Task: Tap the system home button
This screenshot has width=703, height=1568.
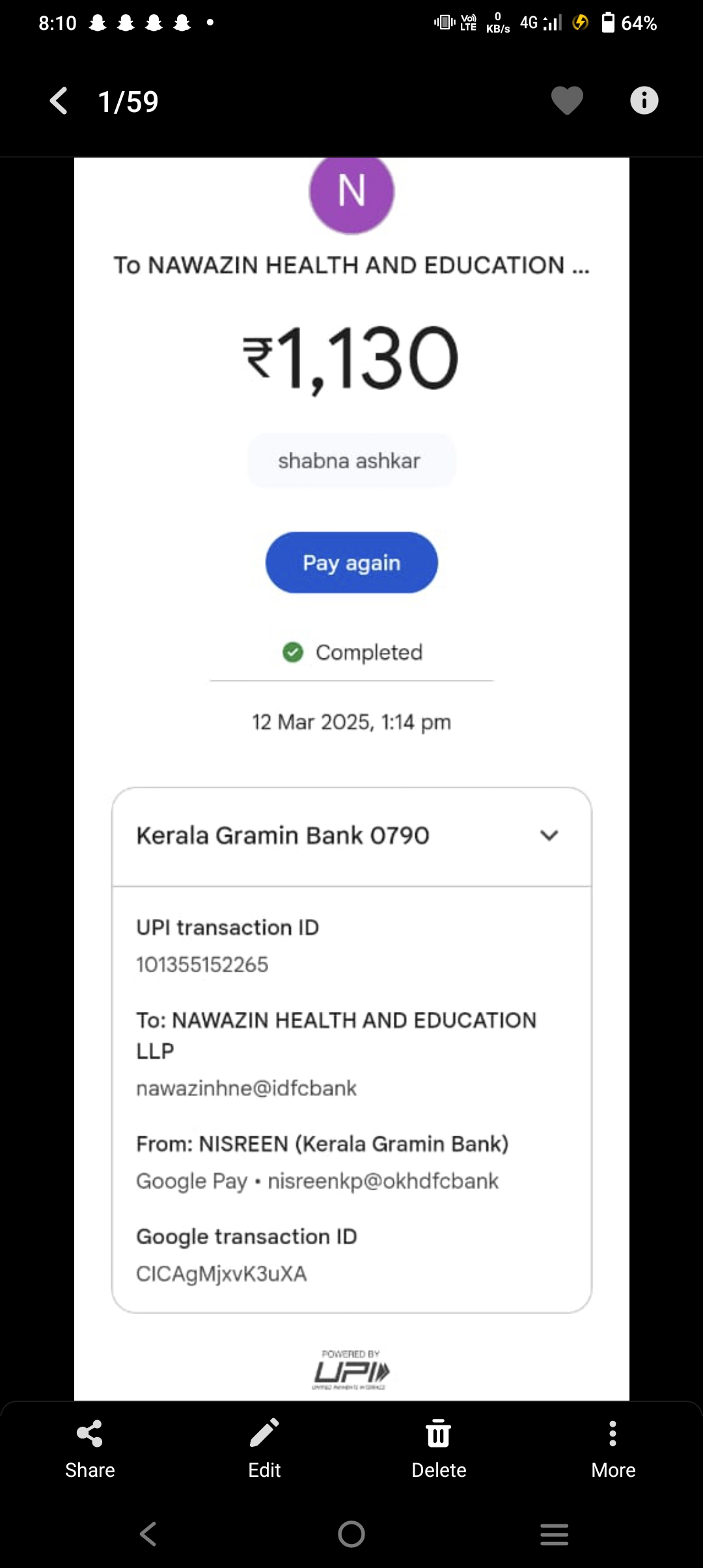Action: pos(351,1534)
